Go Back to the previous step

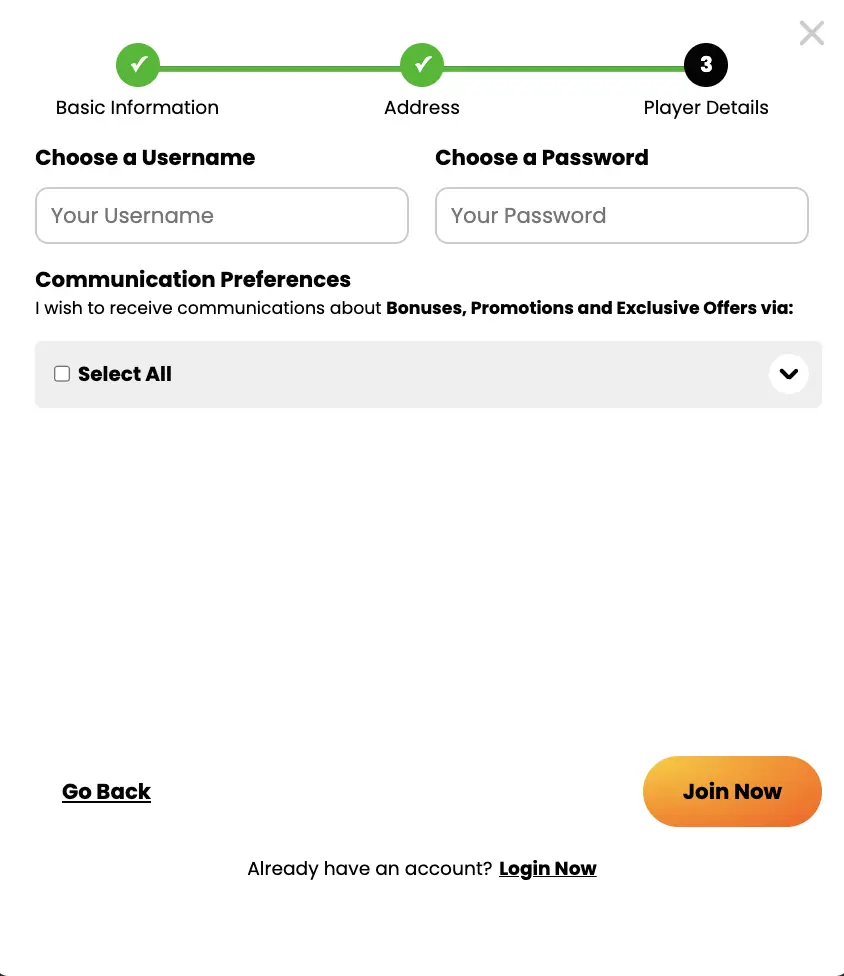tap(106, 792)
